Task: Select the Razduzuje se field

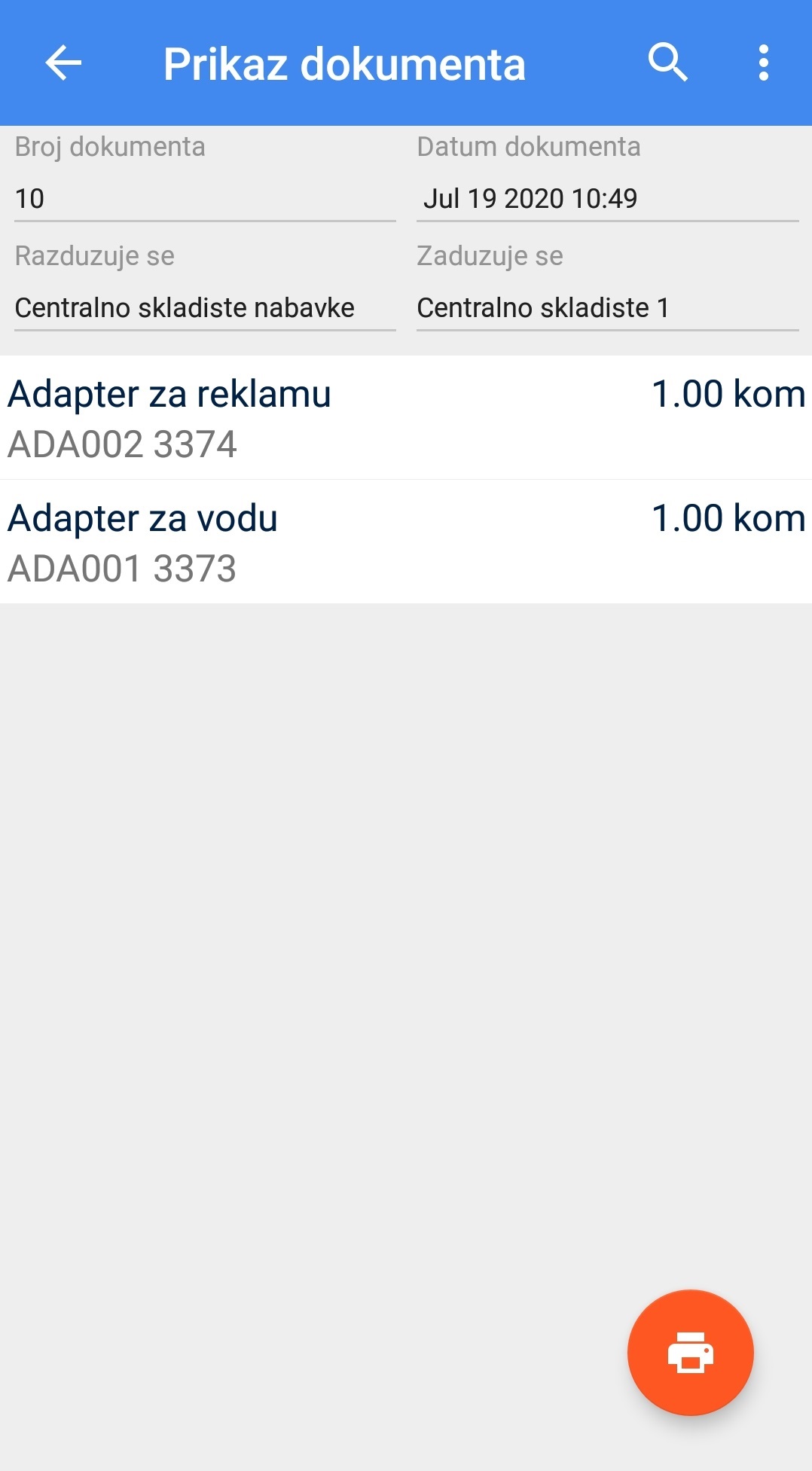Action: pos(204,308)
